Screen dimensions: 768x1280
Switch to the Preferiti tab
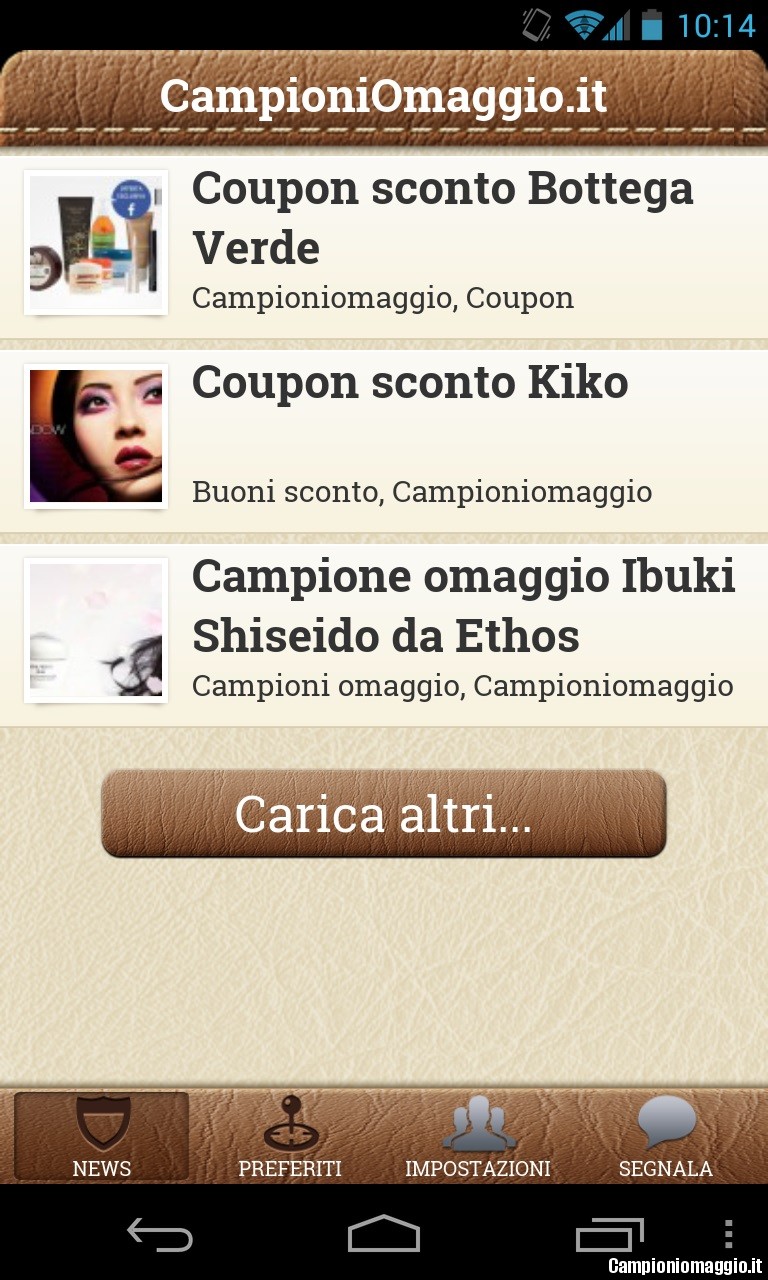[x=290, y=1136]
